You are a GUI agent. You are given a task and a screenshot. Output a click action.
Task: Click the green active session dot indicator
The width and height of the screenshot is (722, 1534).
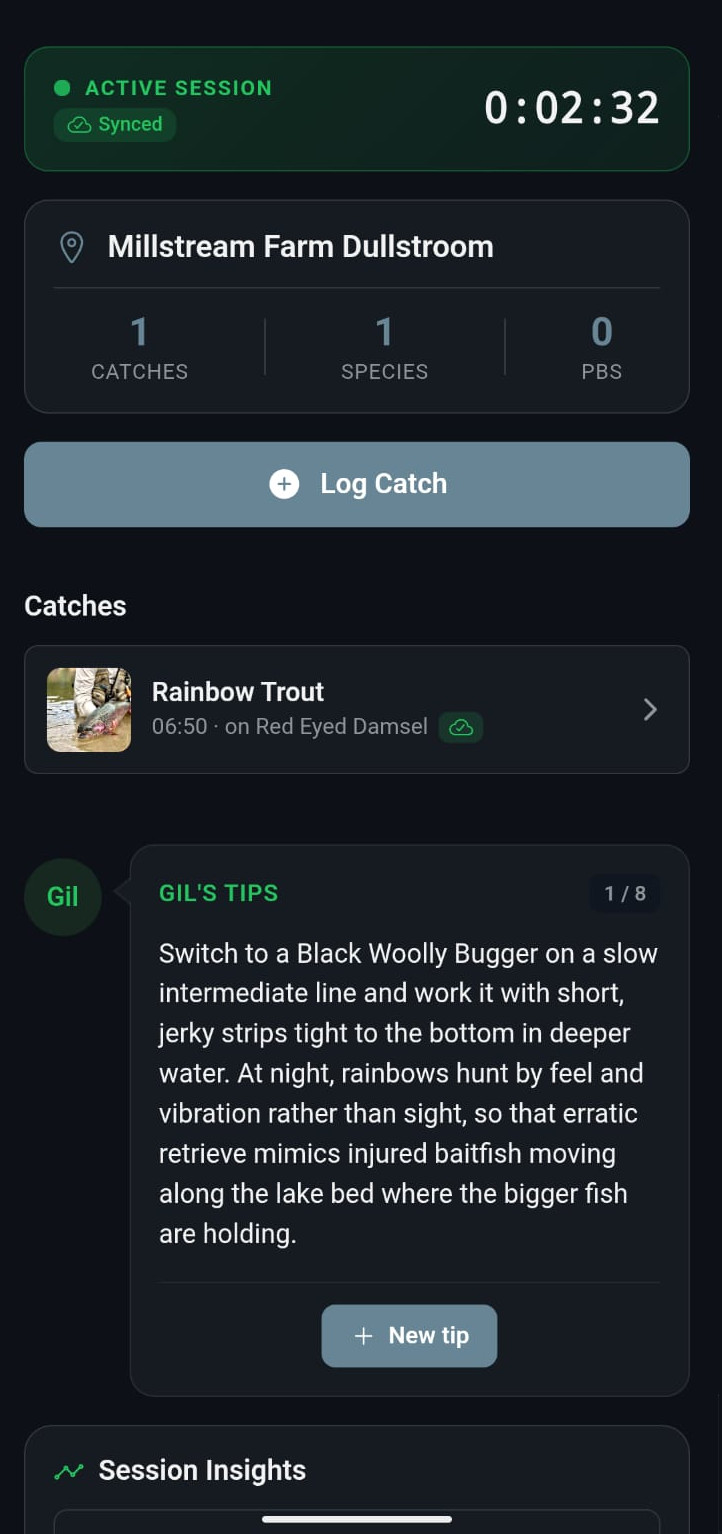click(x=61, y=88)
